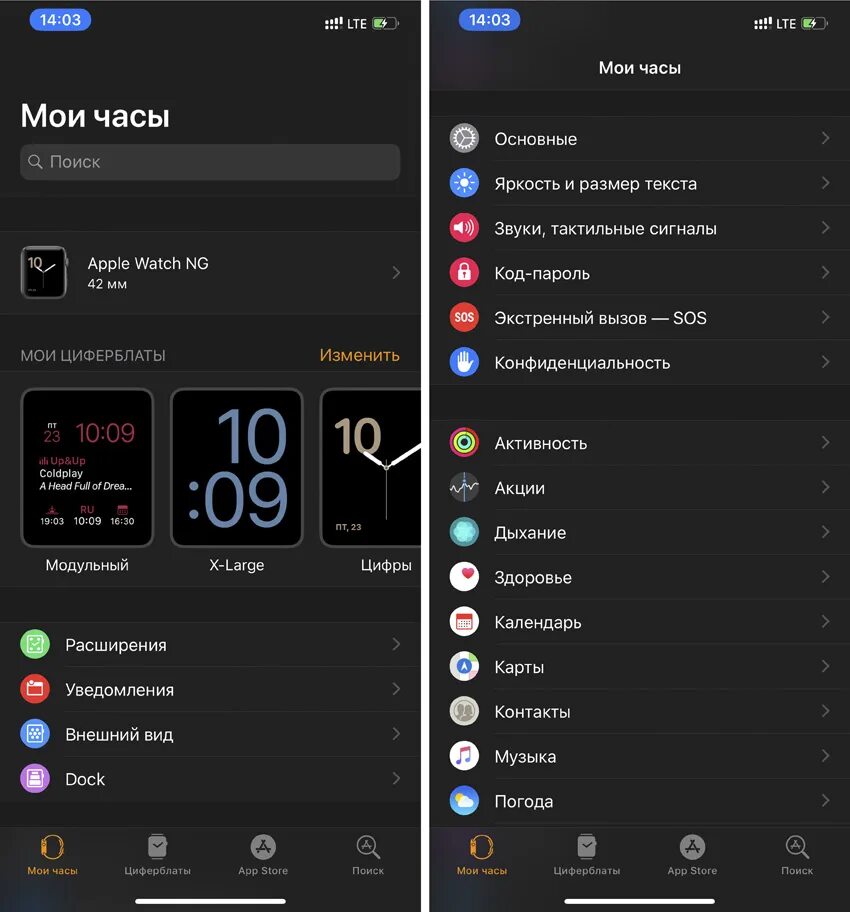Tap the Поиск search field

[210, 162]
